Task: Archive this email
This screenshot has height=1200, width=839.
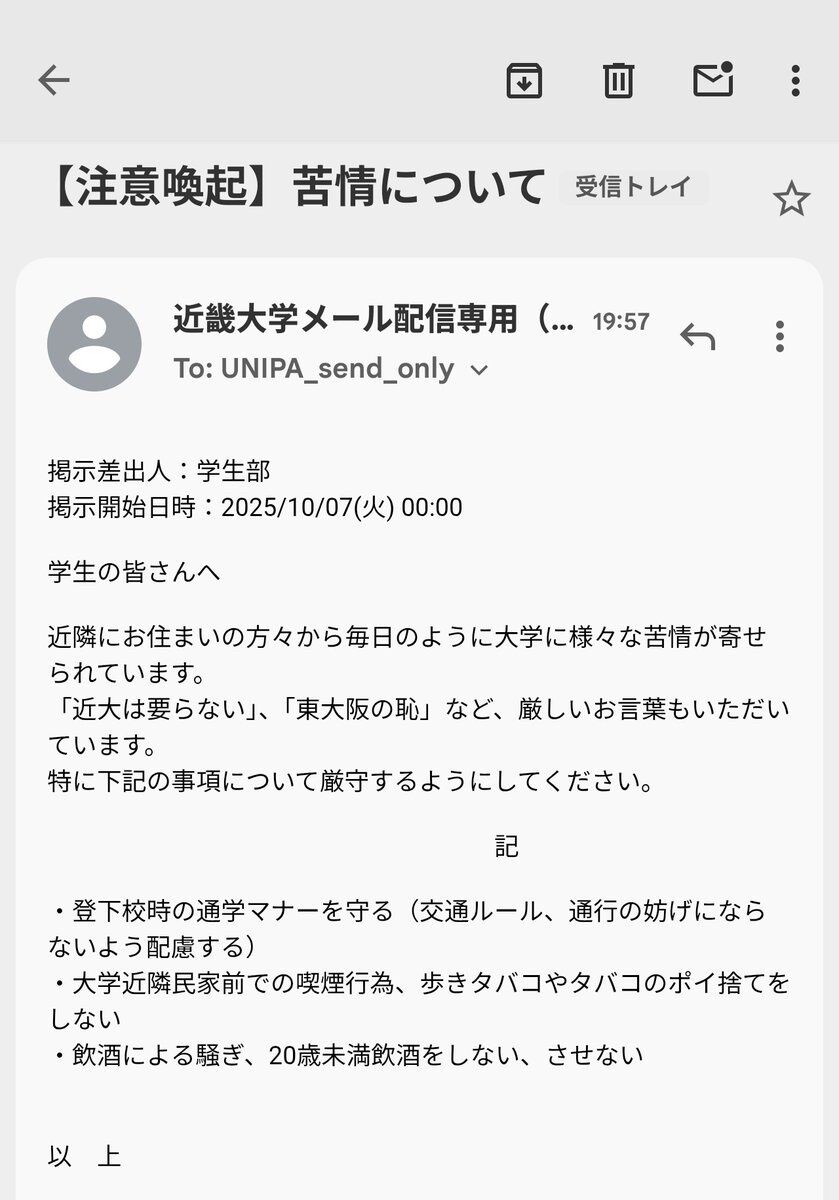Action: pos(524,80)
